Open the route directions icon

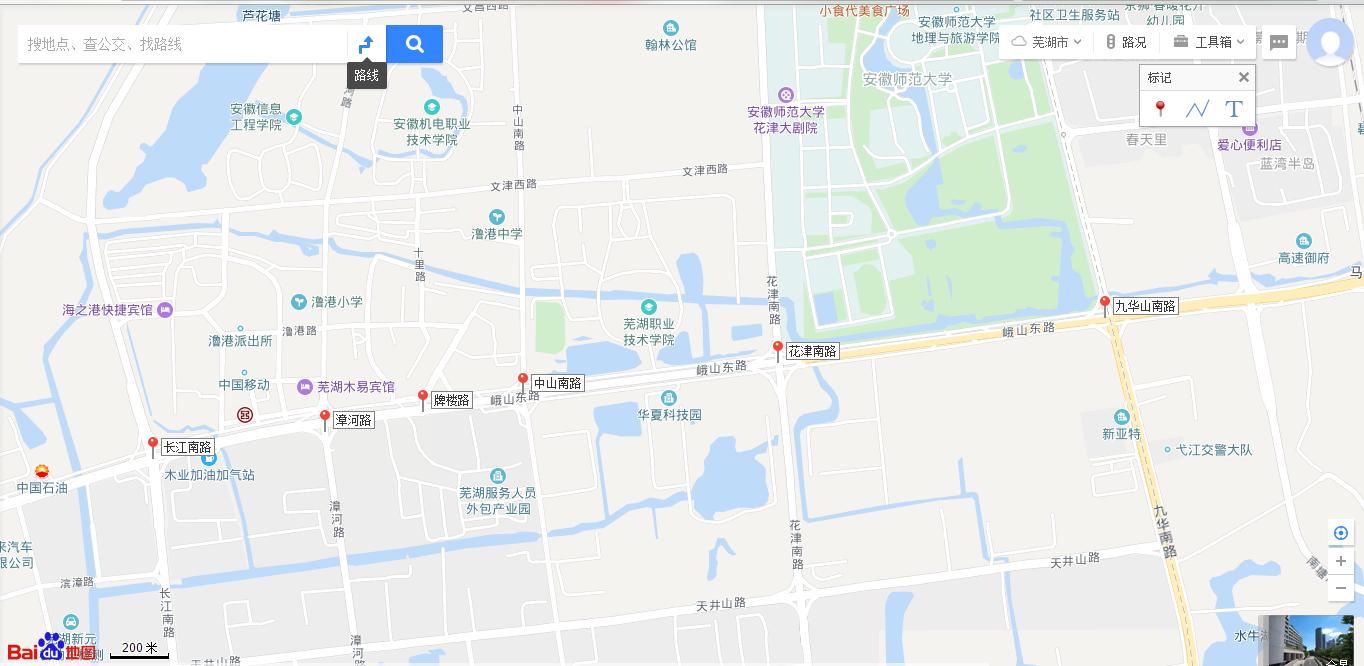pos(366,44)
